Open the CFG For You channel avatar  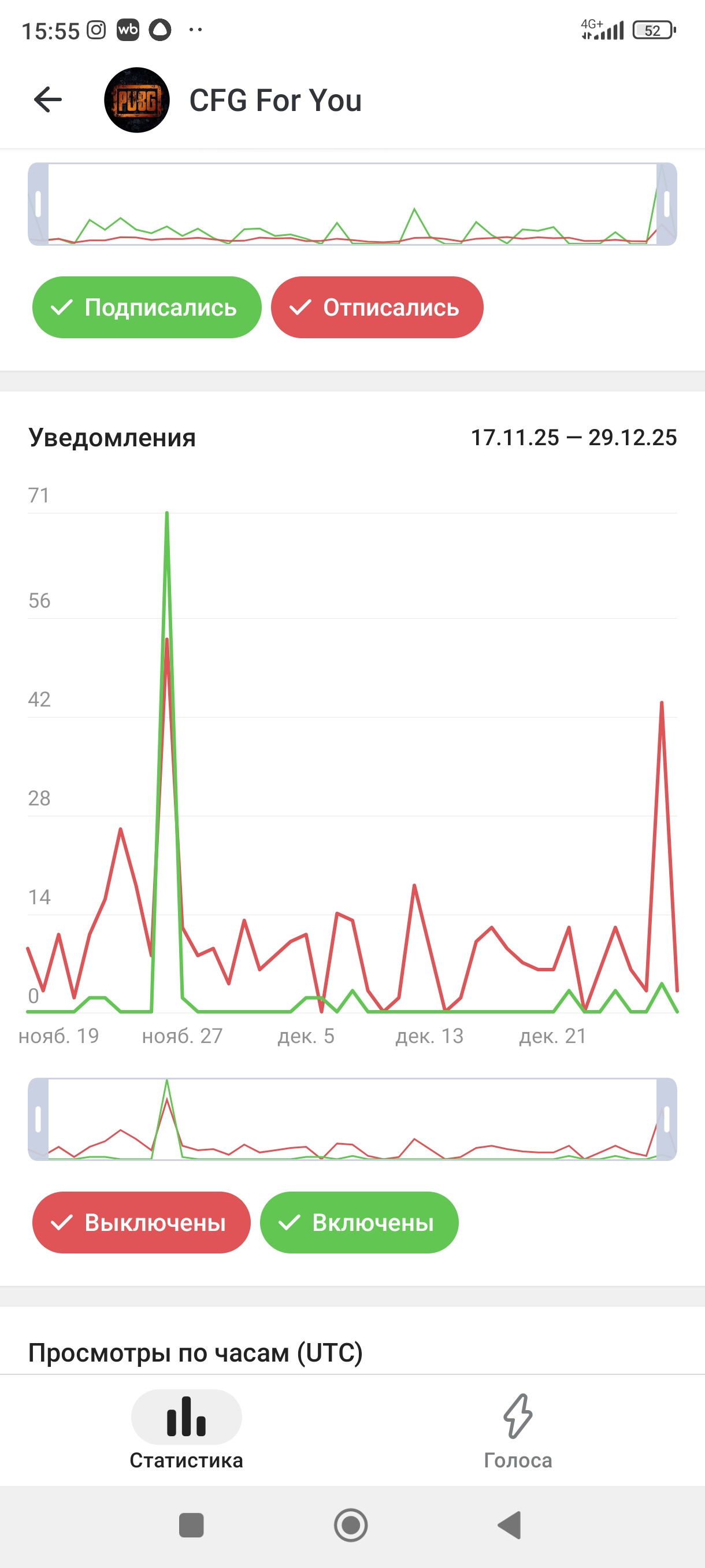pyautogui.click(x=137, y=100)
